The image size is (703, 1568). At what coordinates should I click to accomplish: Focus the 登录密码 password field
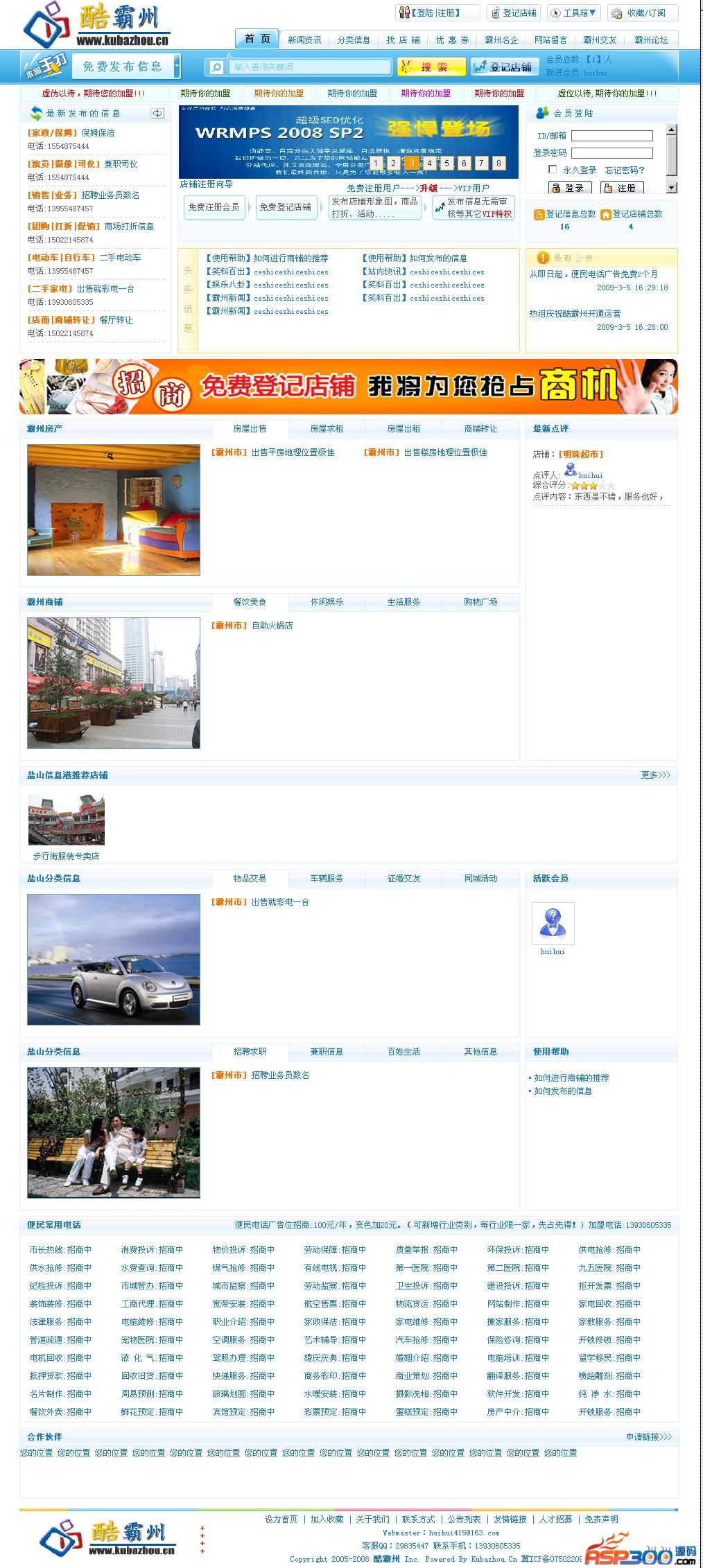coord(611,153)
